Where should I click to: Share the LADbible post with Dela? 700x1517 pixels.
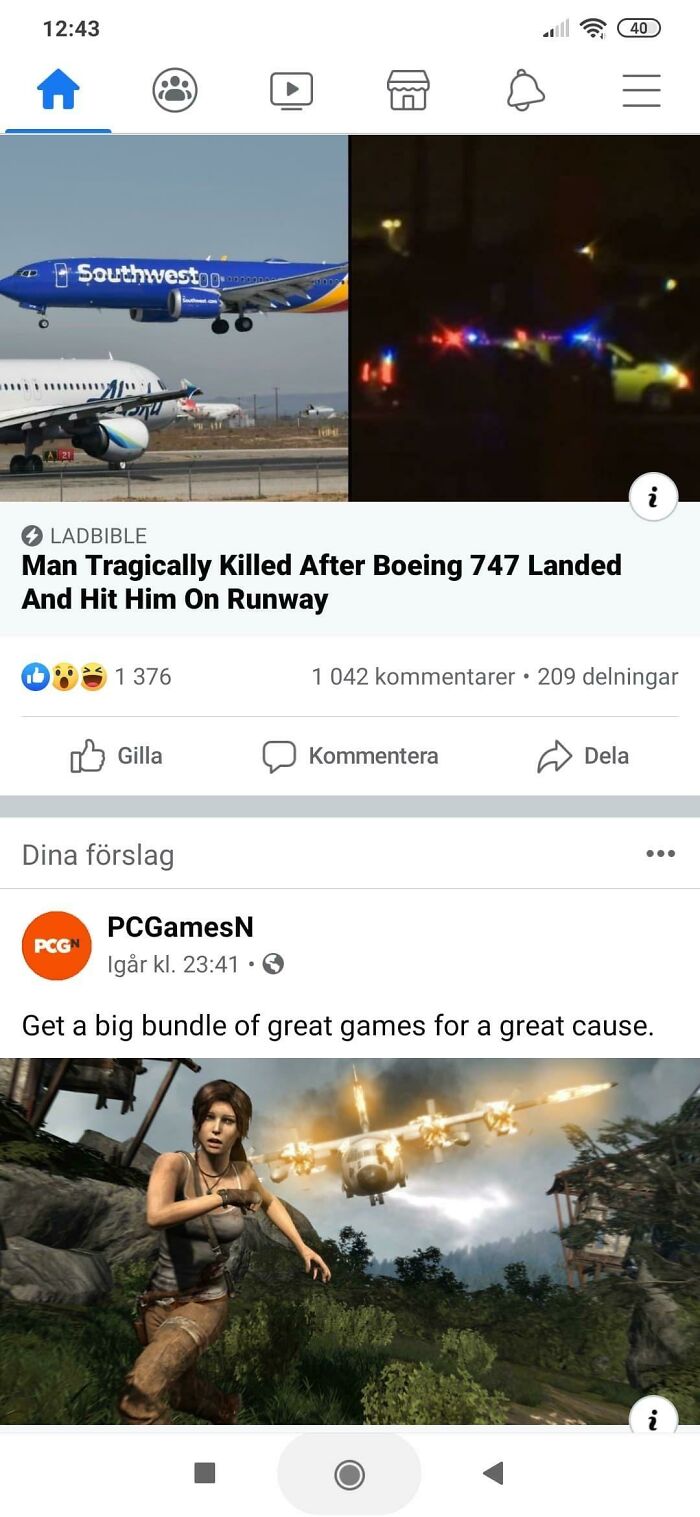point(583,756)
